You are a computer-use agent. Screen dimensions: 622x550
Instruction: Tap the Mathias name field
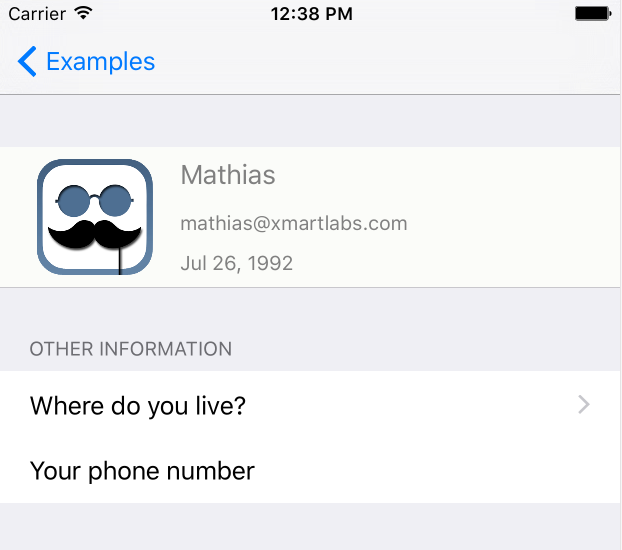point(228,176)
